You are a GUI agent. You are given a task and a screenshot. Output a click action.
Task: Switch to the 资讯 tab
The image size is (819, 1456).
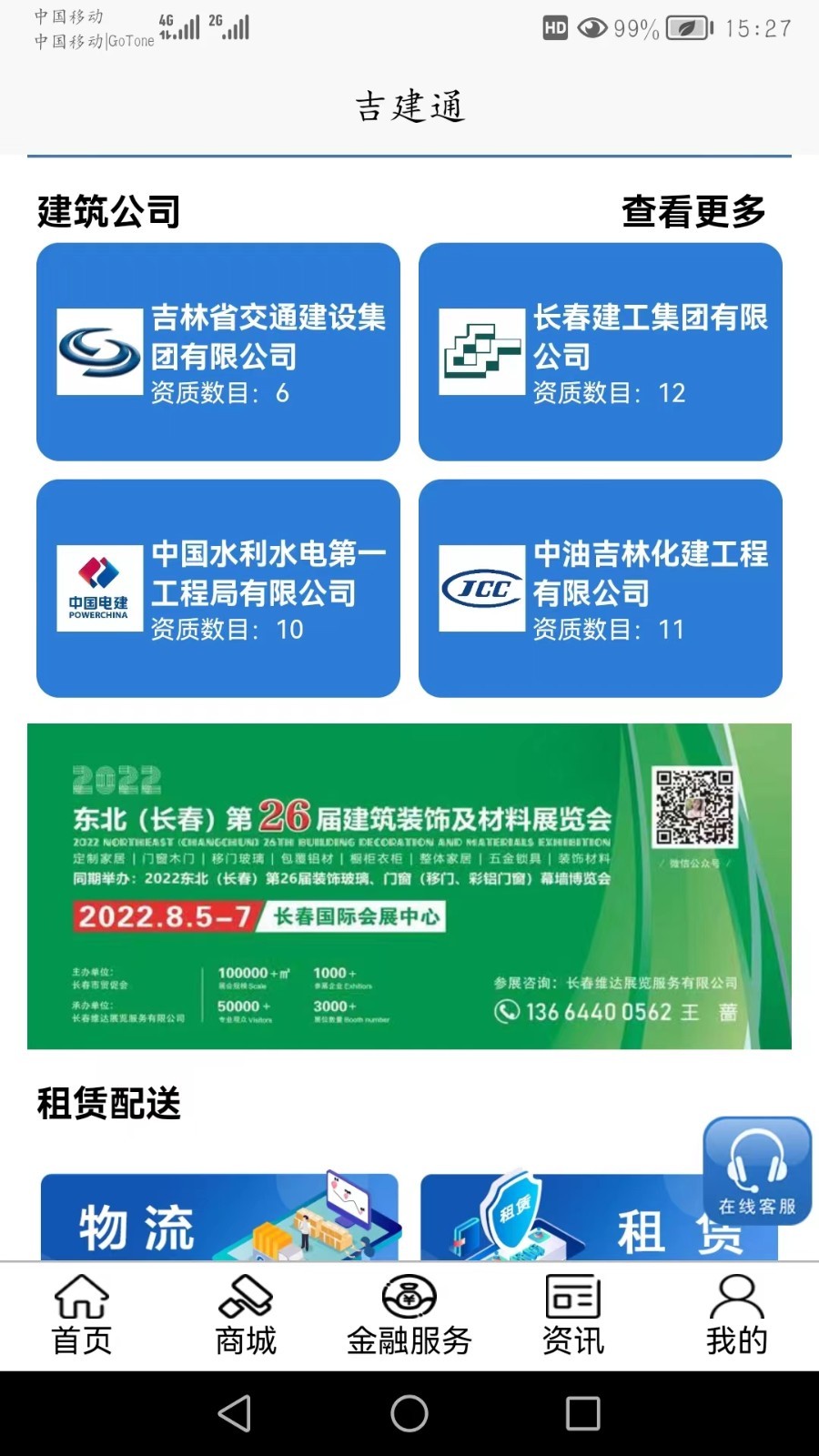click(x=573, y=1316)
